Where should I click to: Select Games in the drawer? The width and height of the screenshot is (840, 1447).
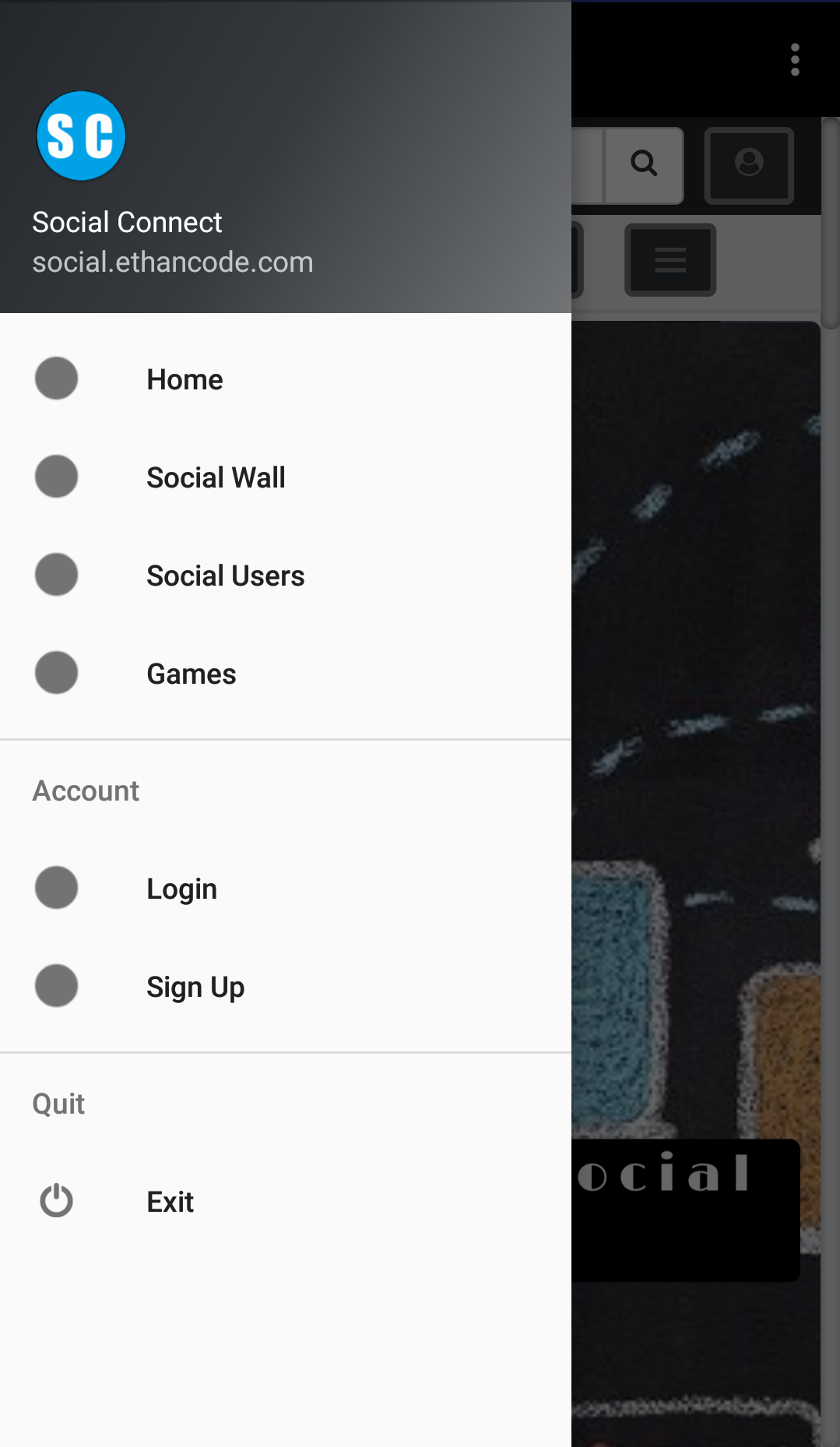286,674
